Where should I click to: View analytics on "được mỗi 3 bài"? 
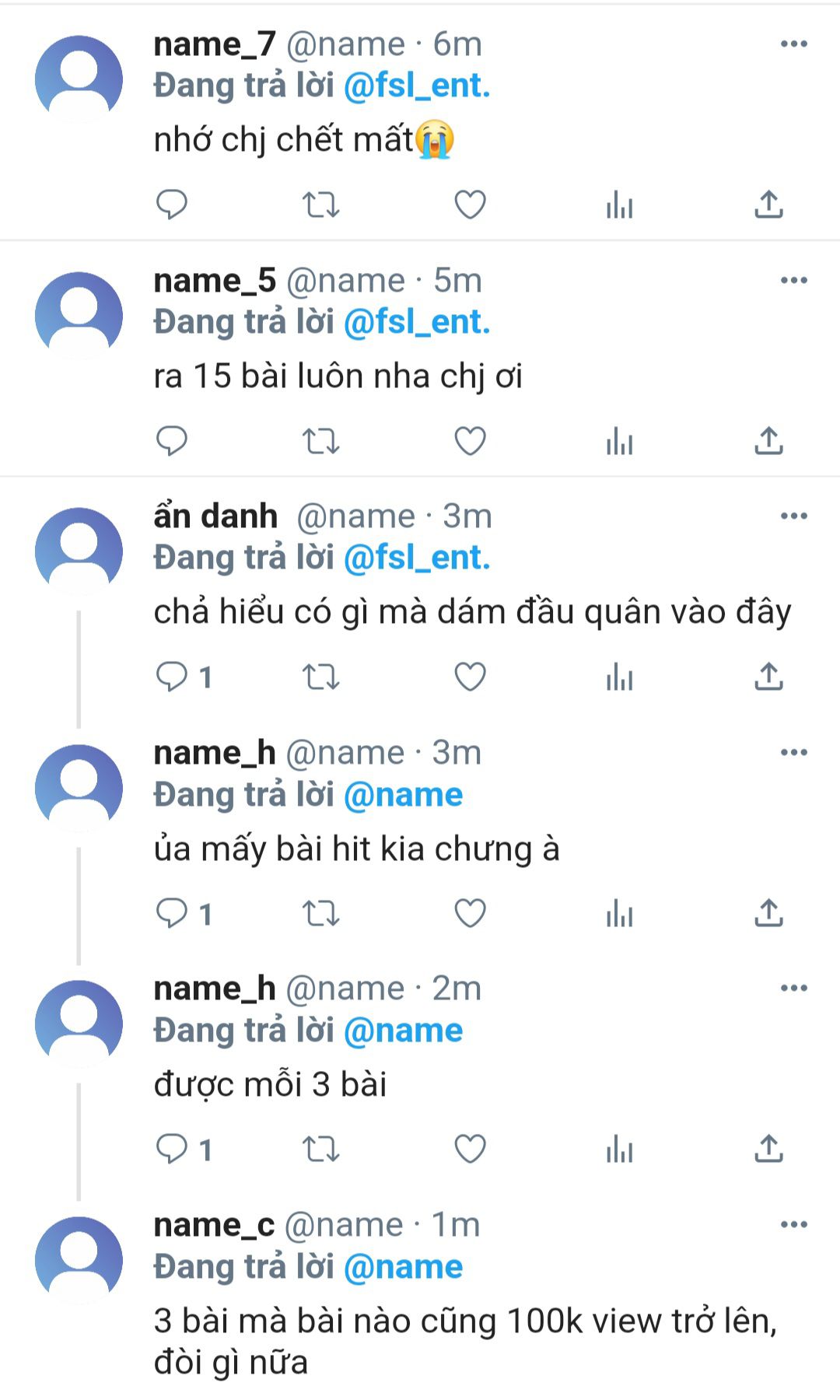coord(619,1149)
